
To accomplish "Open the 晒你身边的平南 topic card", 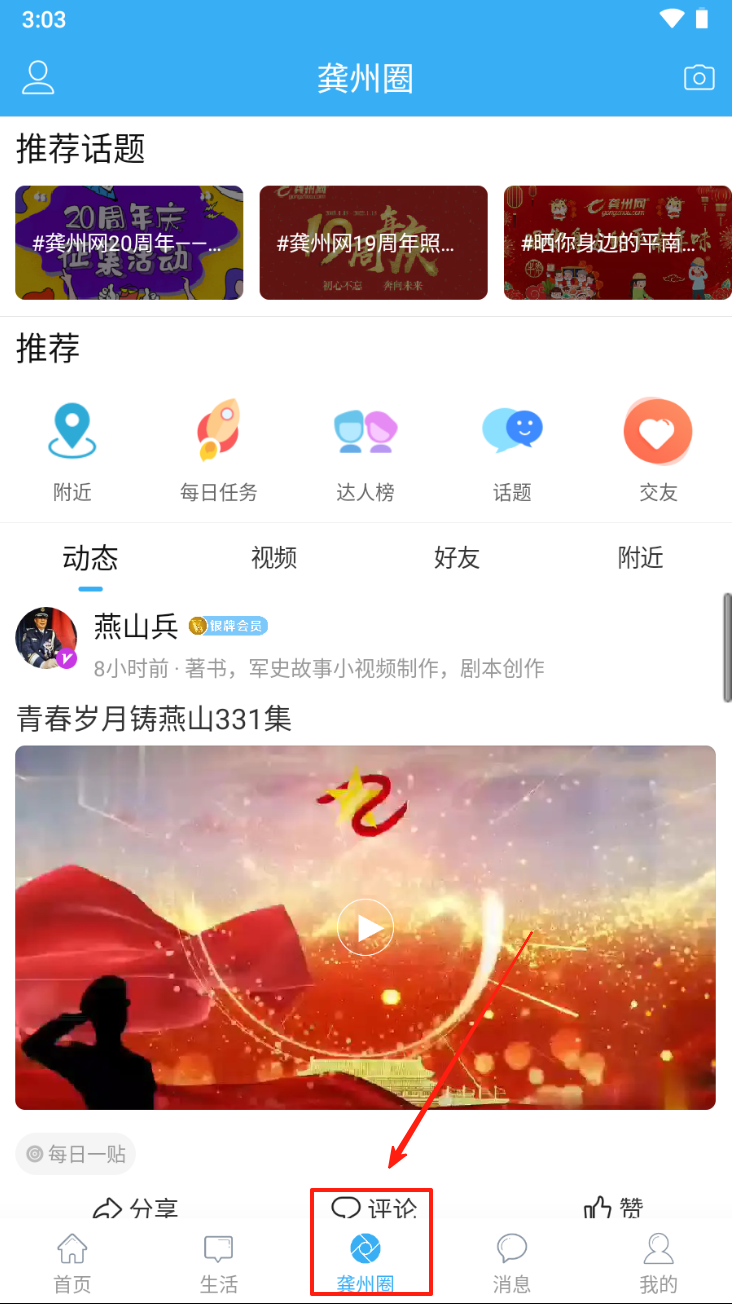I will click(617, 243).
